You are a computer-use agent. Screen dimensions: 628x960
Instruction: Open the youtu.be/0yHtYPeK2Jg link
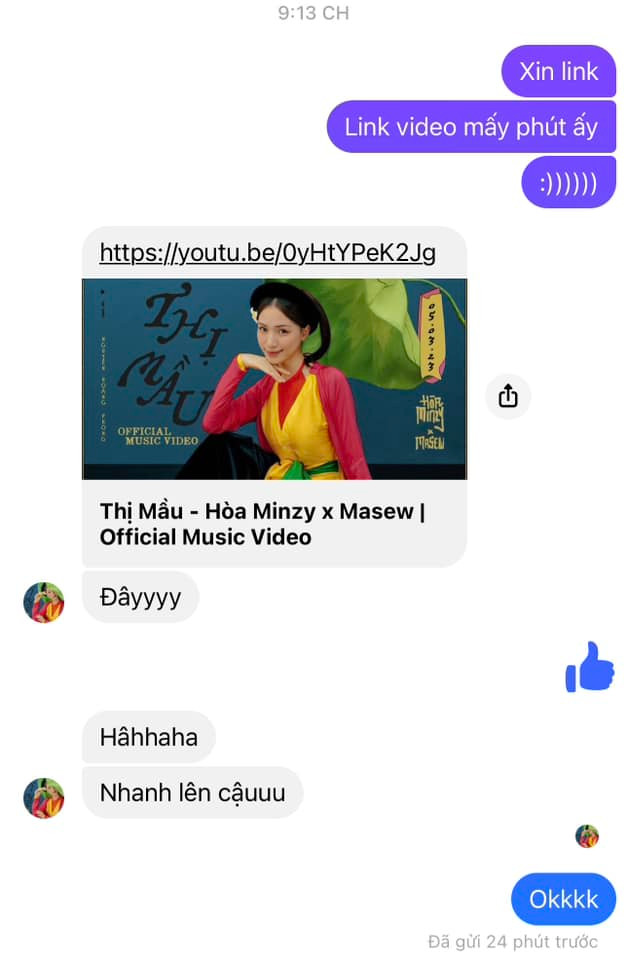pyautogui.click(x=267, y=253)
